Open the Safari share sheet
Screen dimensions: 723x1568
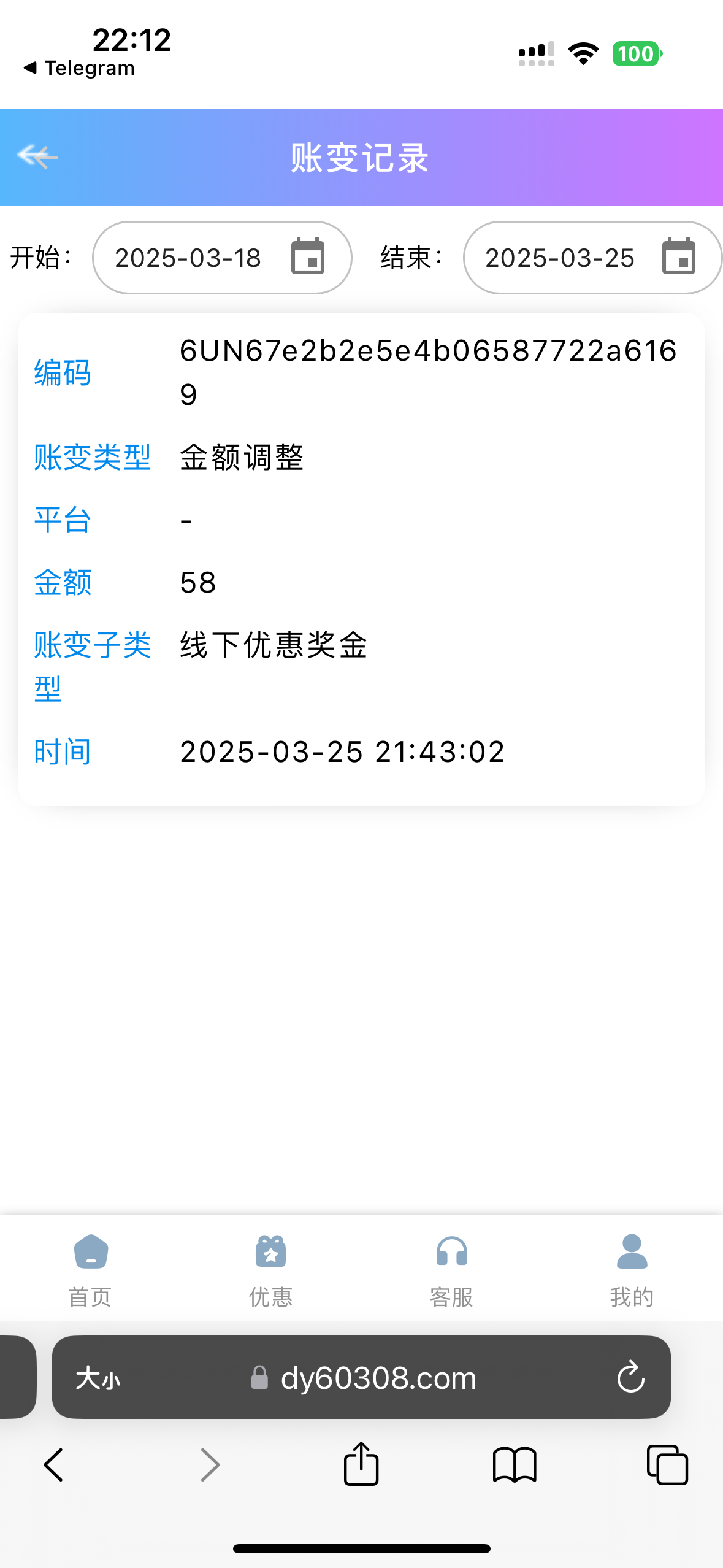(361, 1464)
